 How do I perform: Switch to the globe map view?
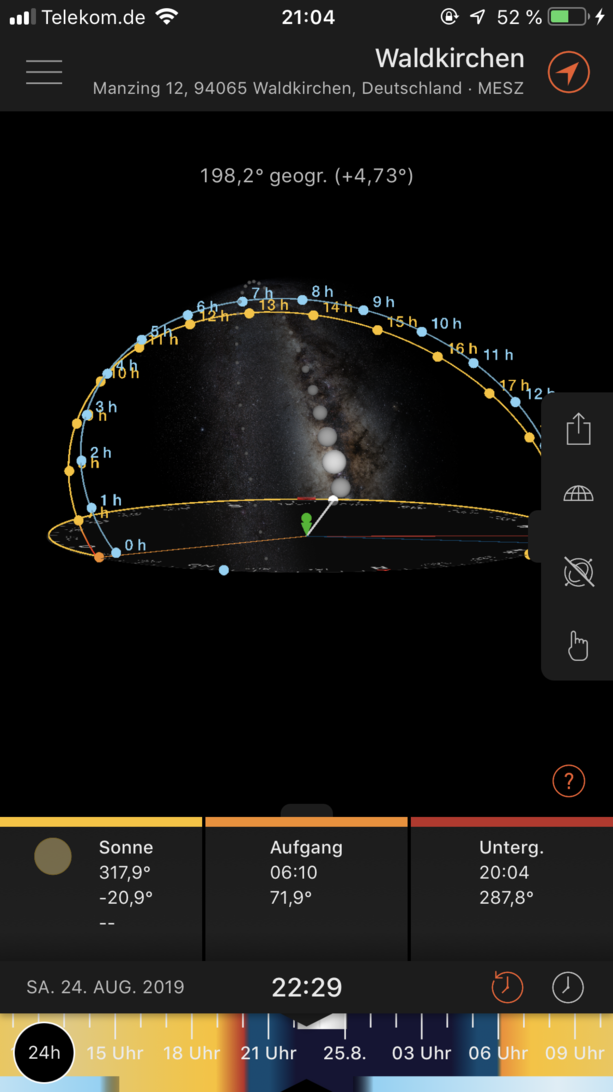[x=578, y=493]
